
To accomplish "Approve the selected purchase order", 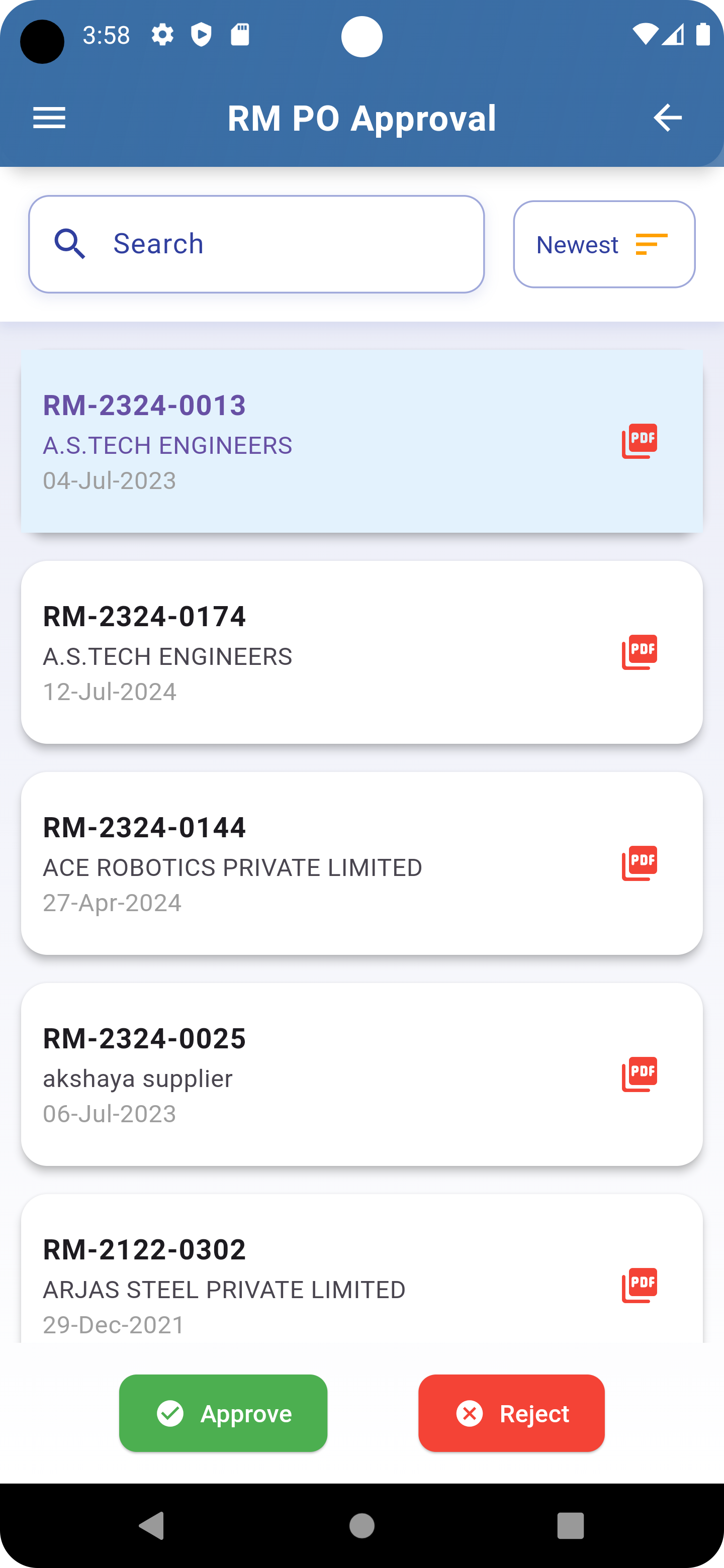I will pos(223,1413).
